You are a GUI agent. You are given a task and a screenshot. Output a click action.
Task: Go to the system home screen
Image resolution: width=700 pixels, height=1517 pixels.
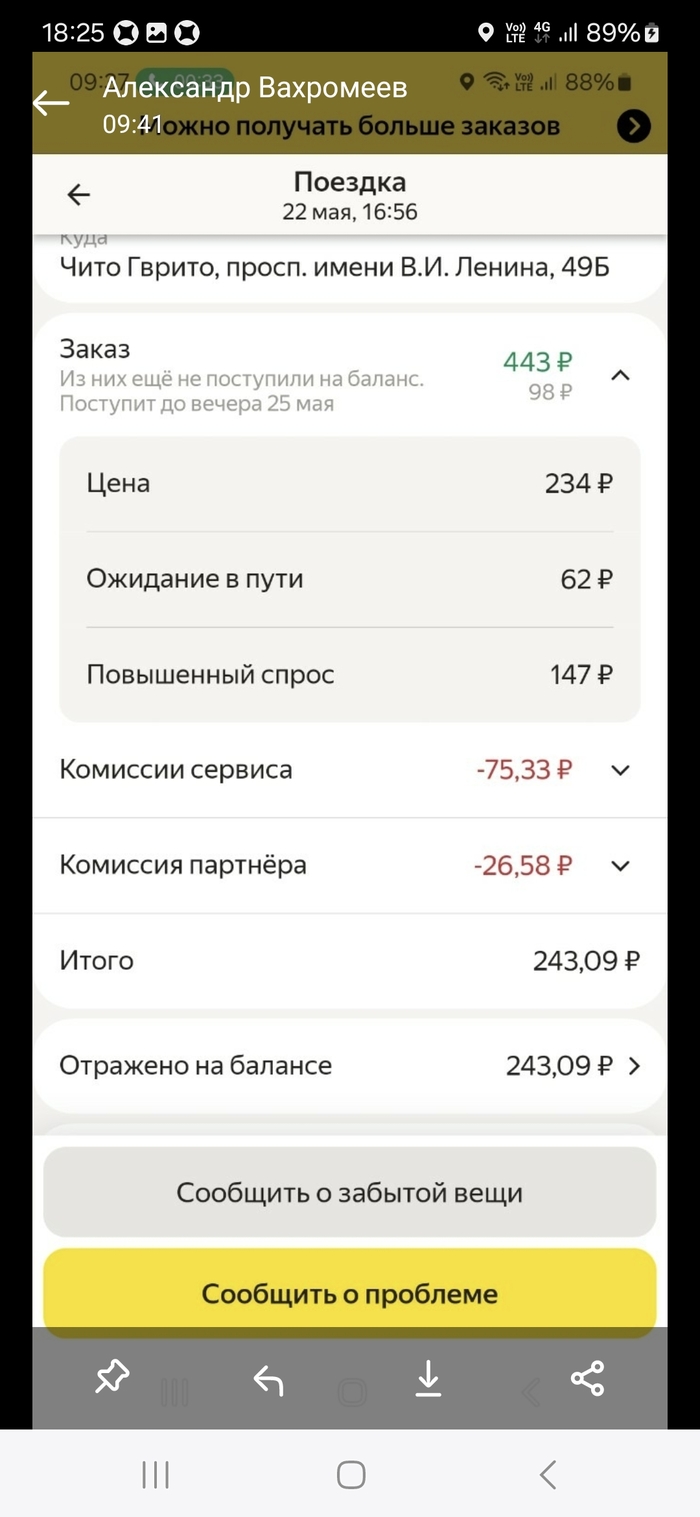click(351, 1474)
